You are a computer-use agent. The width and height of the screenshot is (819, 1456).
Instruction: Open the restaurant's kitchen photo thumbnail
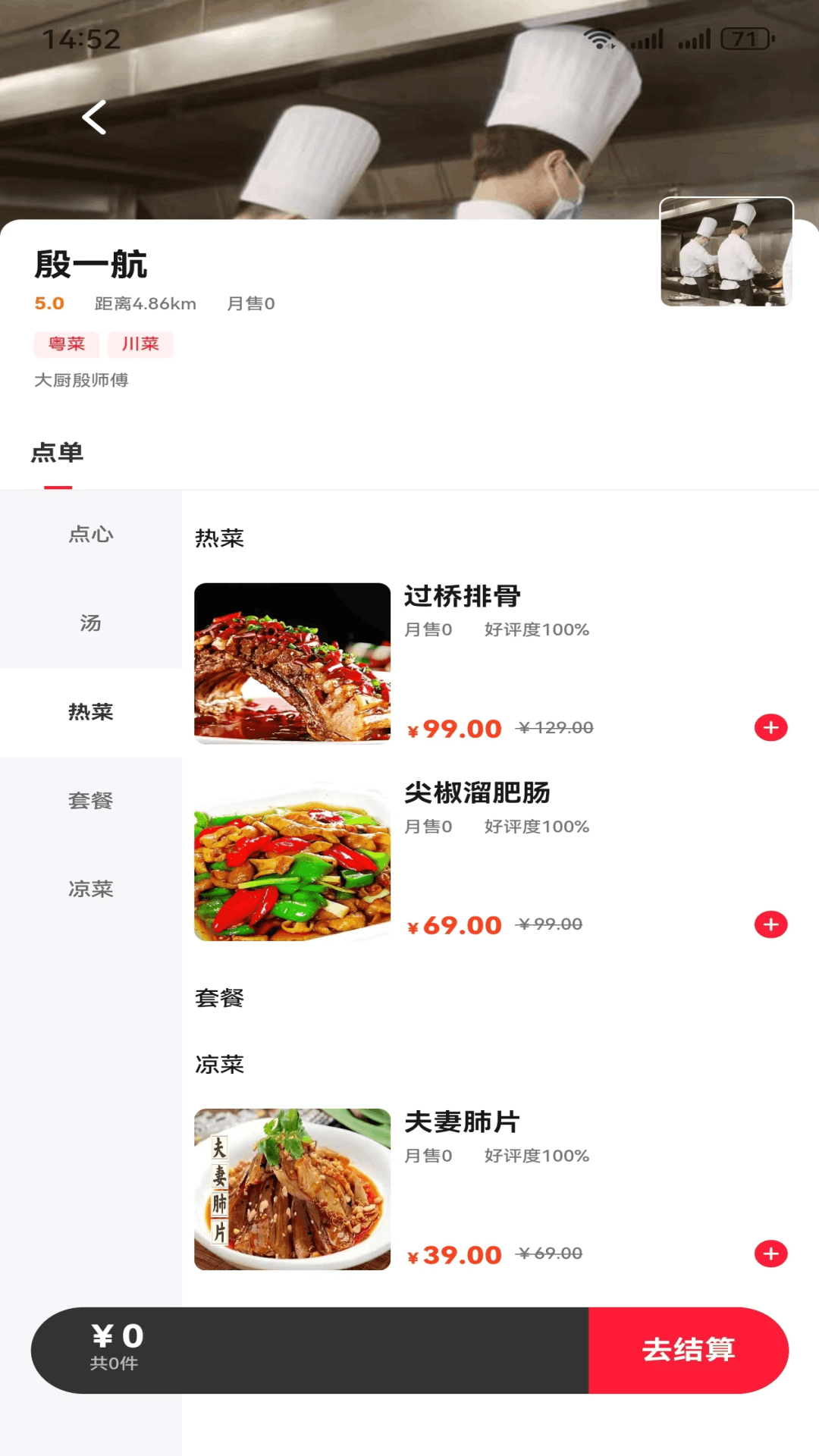(726, 252)
